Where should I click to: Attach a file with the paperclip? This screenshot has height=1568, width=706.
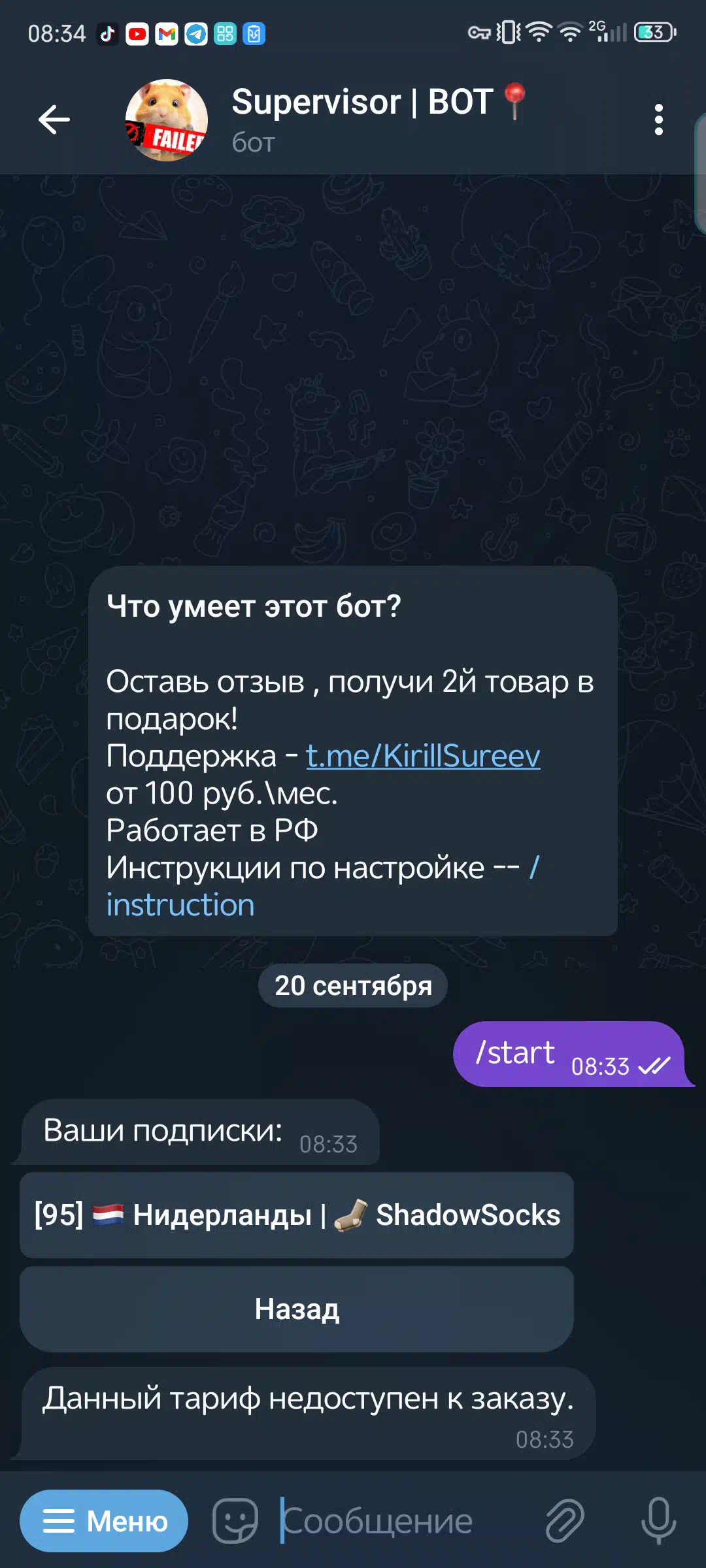pyautogui.click(x=565, y=1521)
